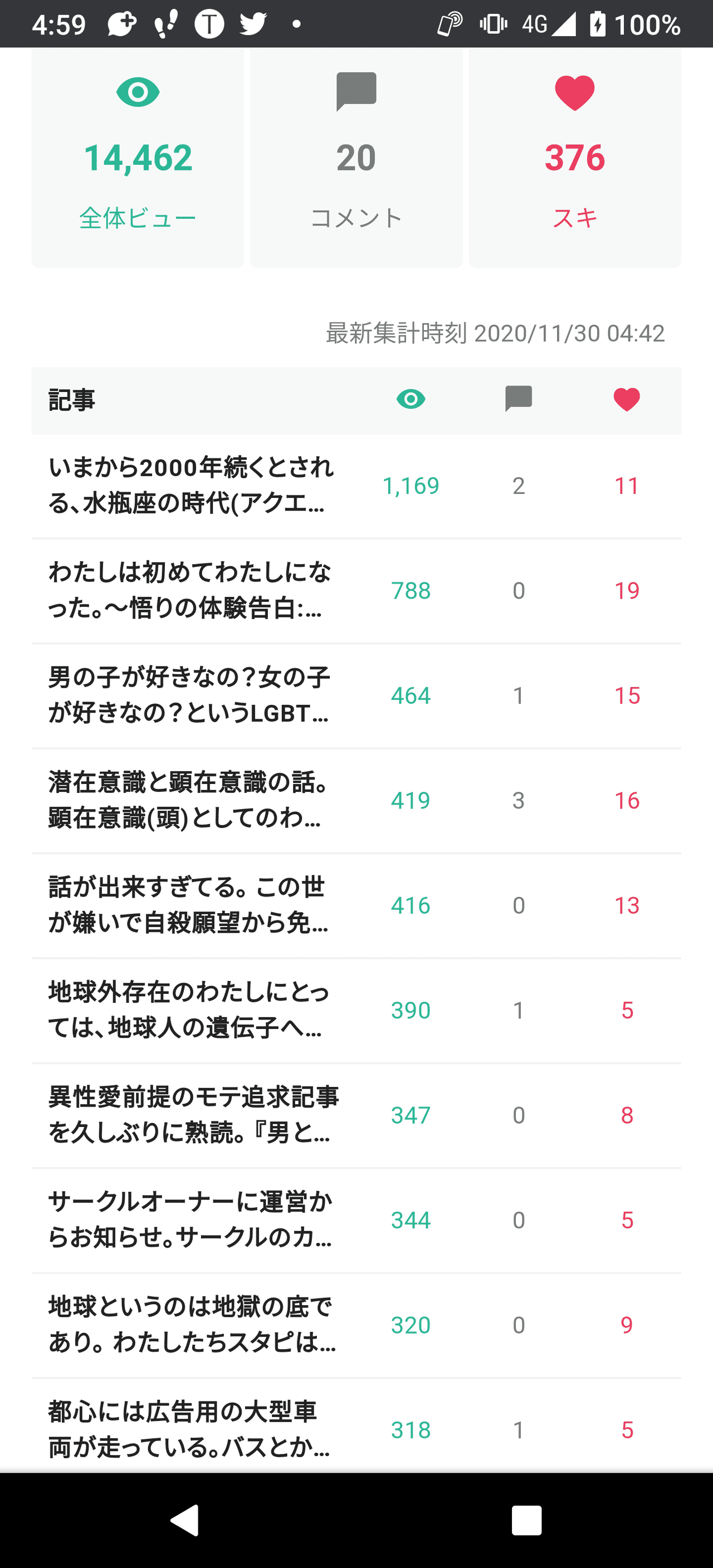Image resolution: width=713 pixels, height=1568 pixels.
Task: Open article 地球外存在のわたしにとっては
Action: (356, 1011)
